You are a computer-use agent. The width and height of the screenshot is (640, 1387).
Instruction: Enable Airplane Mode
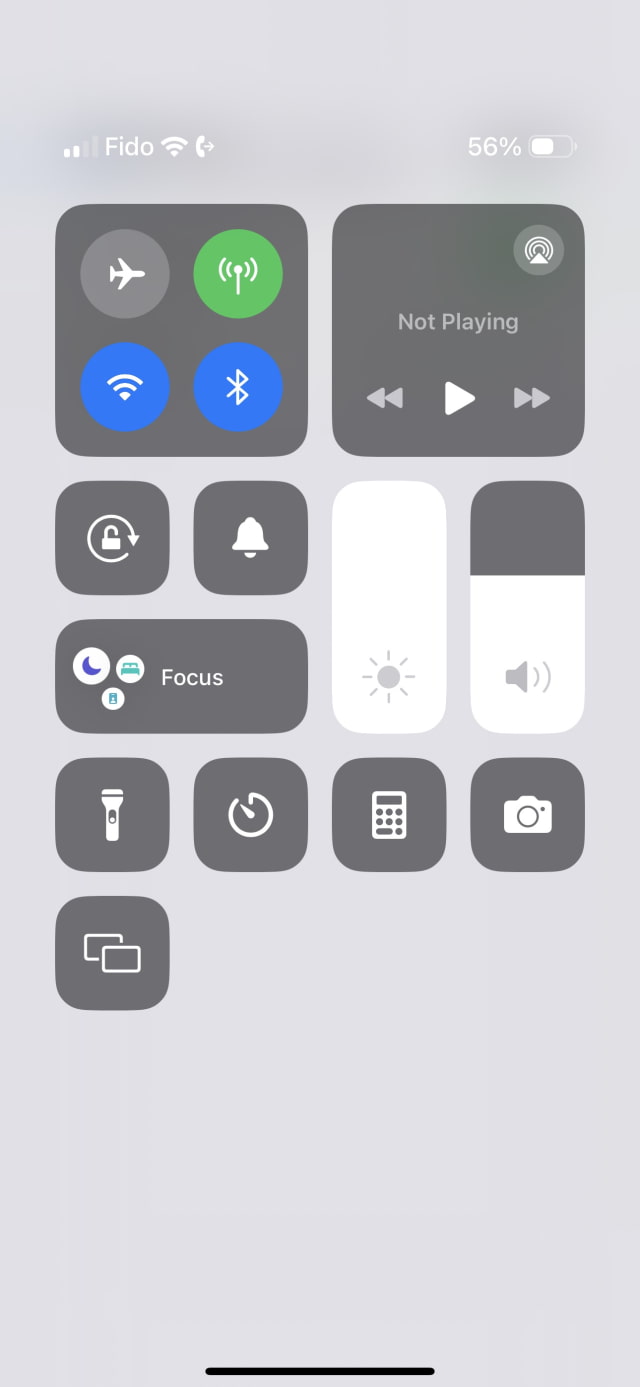[125, 274]
